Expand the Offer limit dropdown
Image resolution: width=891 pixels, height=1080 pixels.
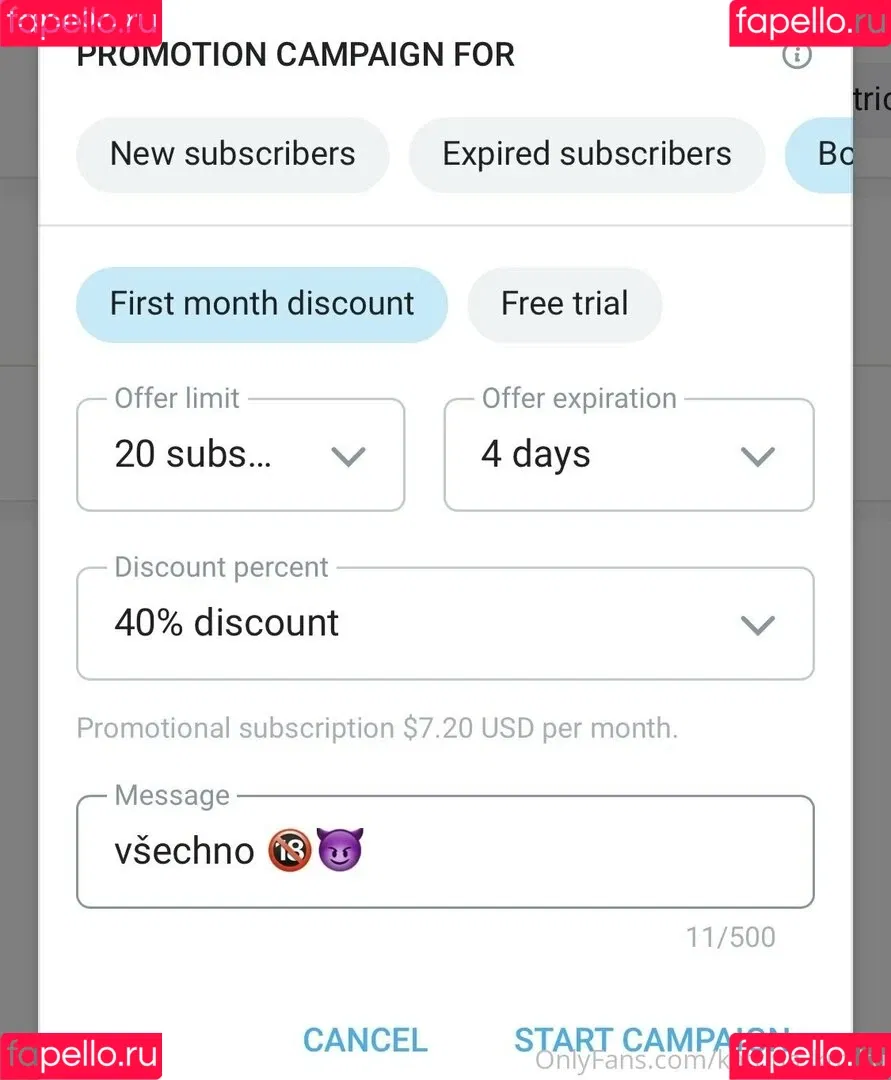[241, 455]
